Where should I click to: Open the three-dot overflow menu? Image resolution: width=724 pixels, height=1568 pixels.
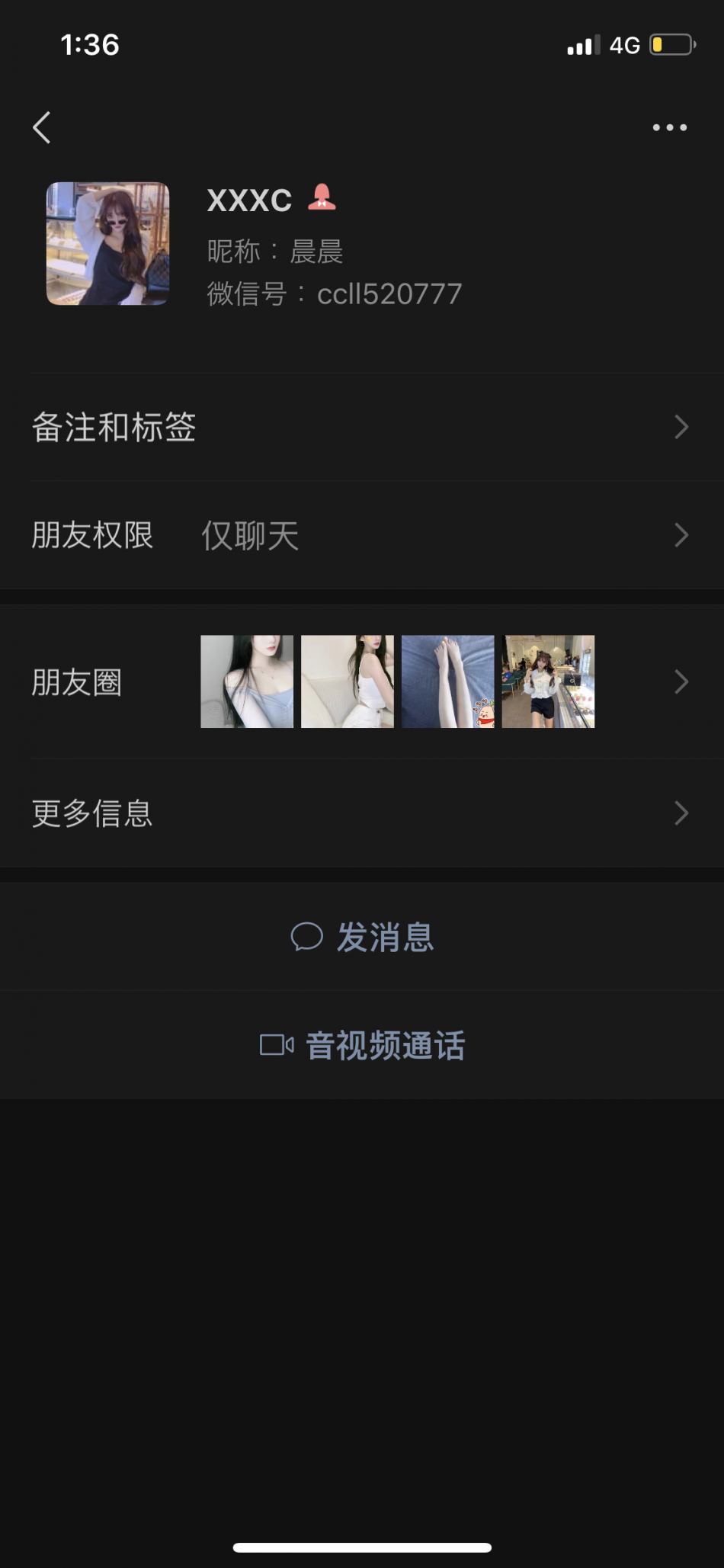[669, 127]
